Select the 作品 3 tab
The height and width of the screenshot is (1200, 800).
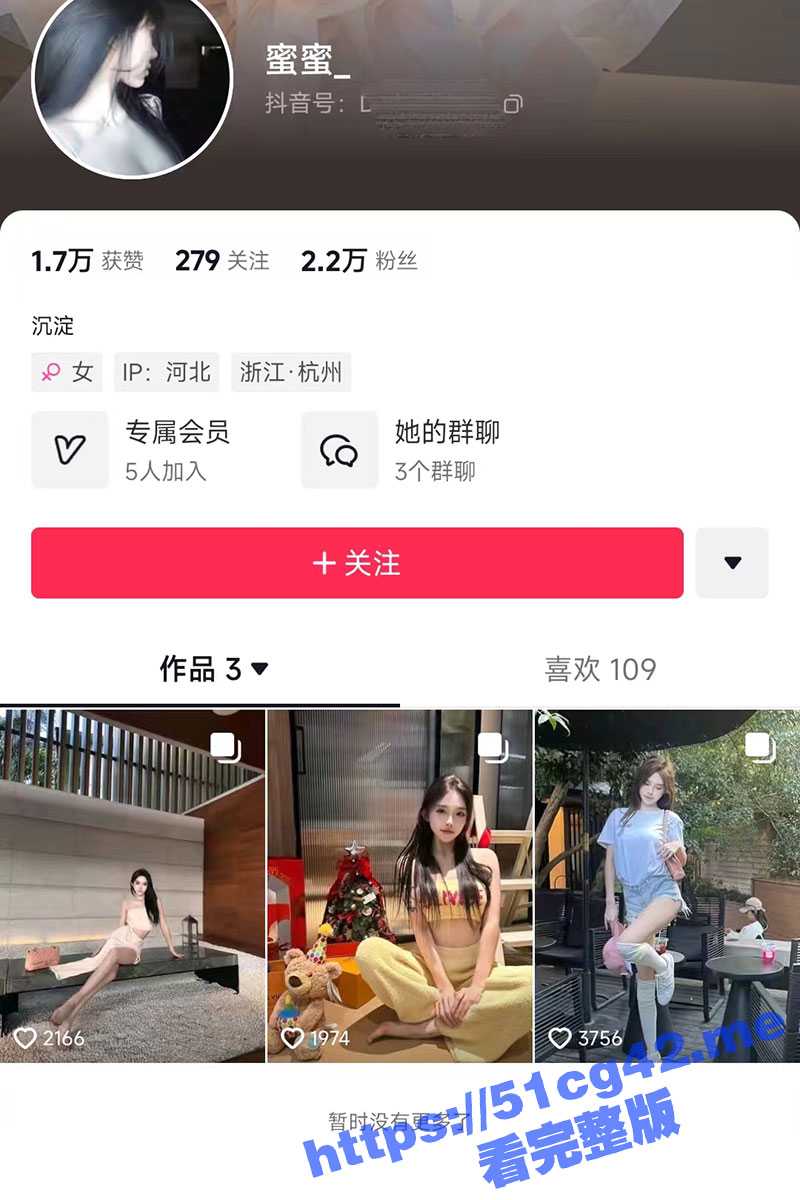pyautogui.click(x=214, y=669)
